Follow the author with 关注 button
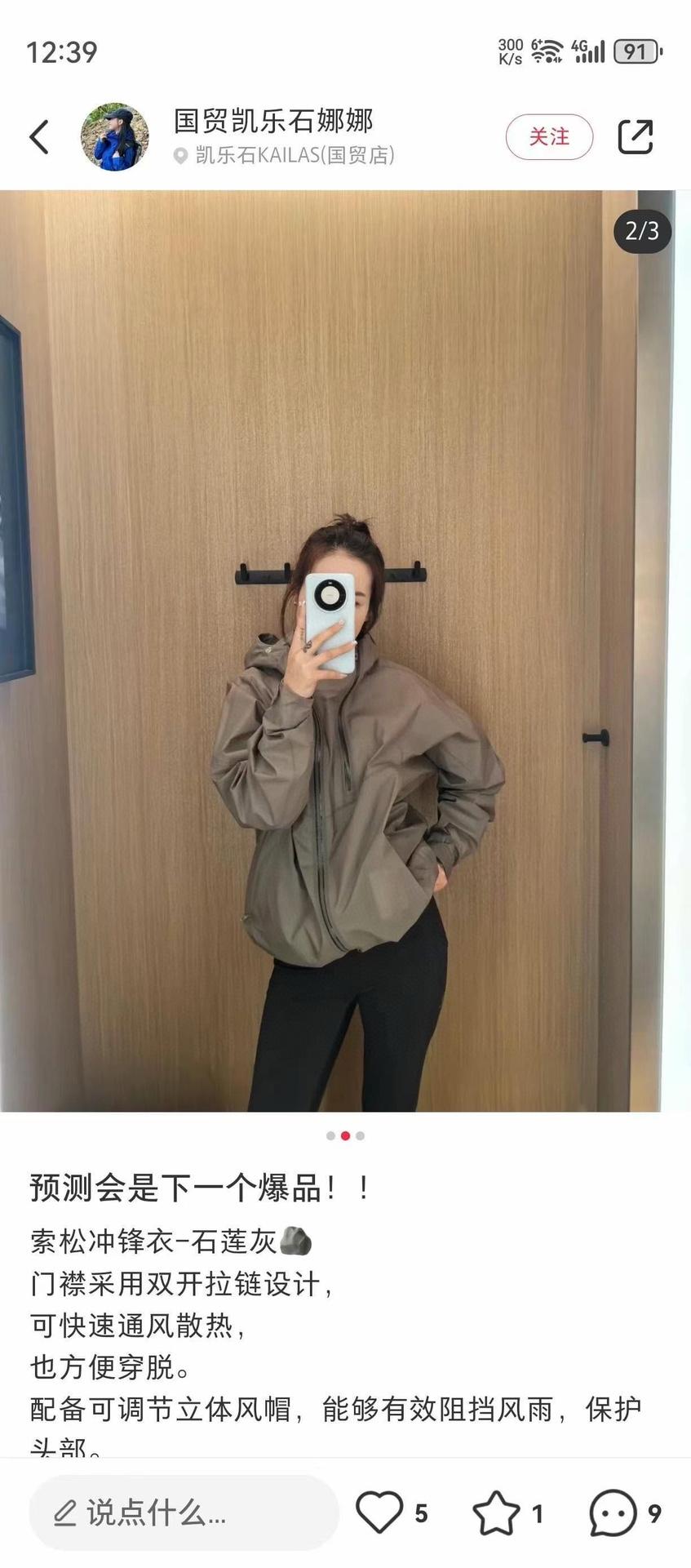Viewport: 691px width, 1568px height. (x=548, y=136)
